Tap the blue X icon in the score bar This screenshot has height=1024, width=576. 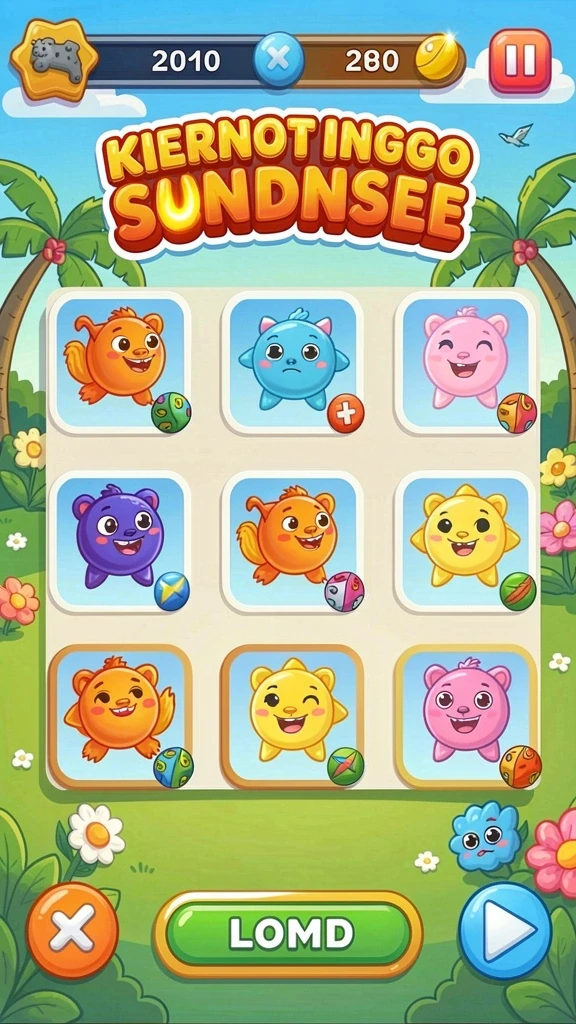click(279, 60)
